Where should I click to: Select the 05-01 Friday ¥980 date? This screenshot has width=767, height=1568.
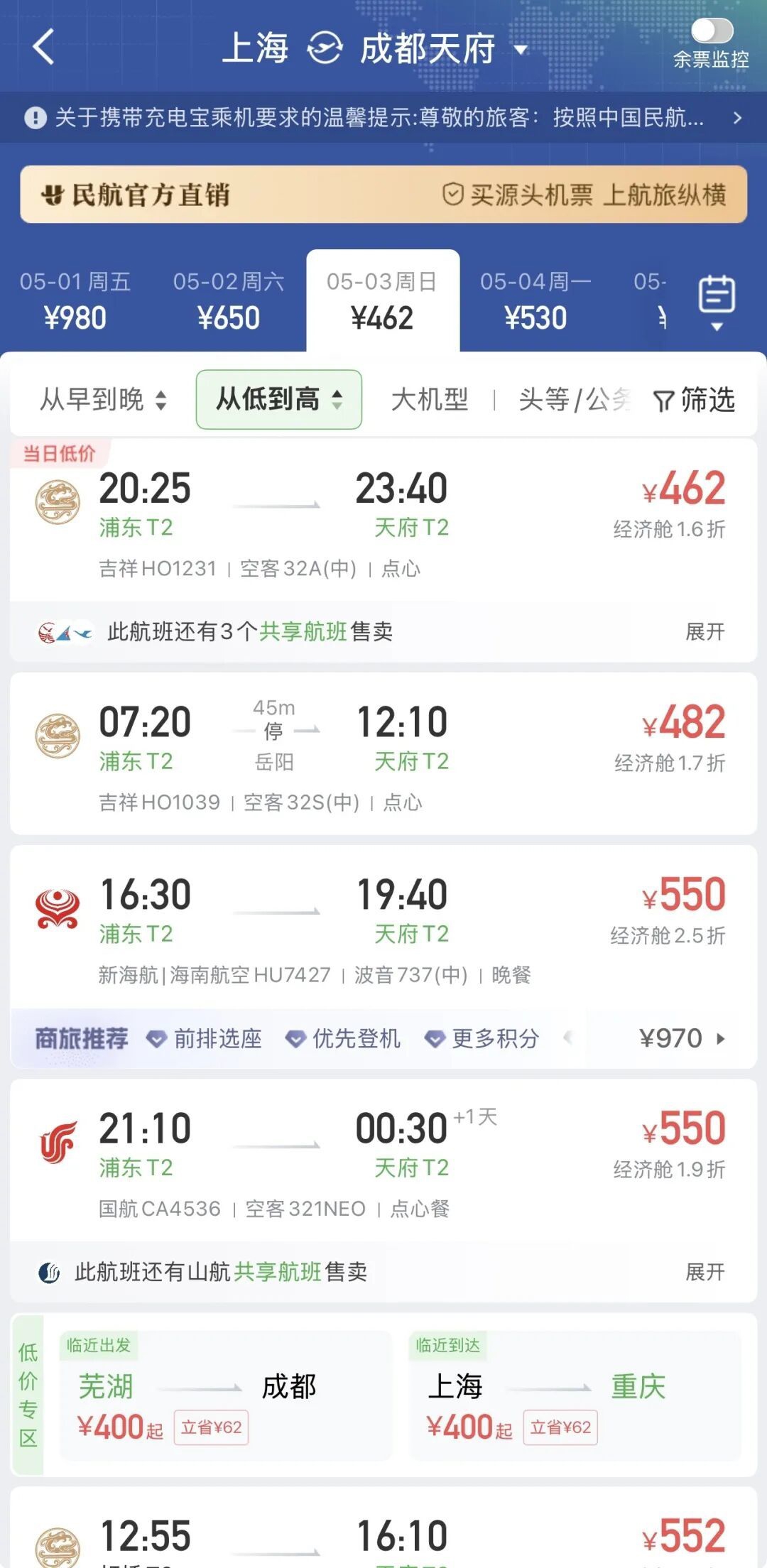[x=75, y=301]
